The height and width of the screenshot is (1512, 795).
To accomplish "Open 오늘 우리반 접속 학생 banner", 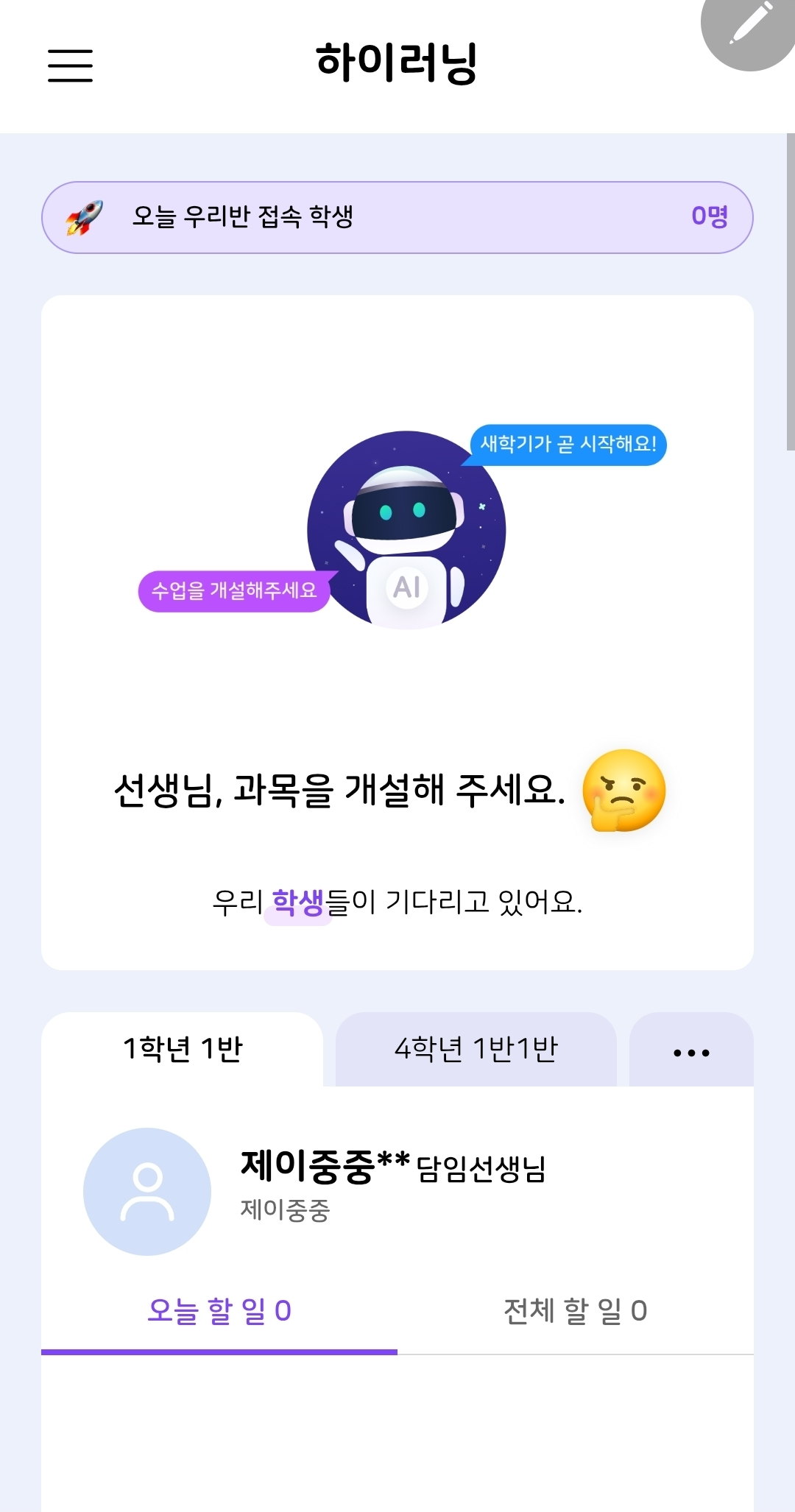I will pos(397,217).
